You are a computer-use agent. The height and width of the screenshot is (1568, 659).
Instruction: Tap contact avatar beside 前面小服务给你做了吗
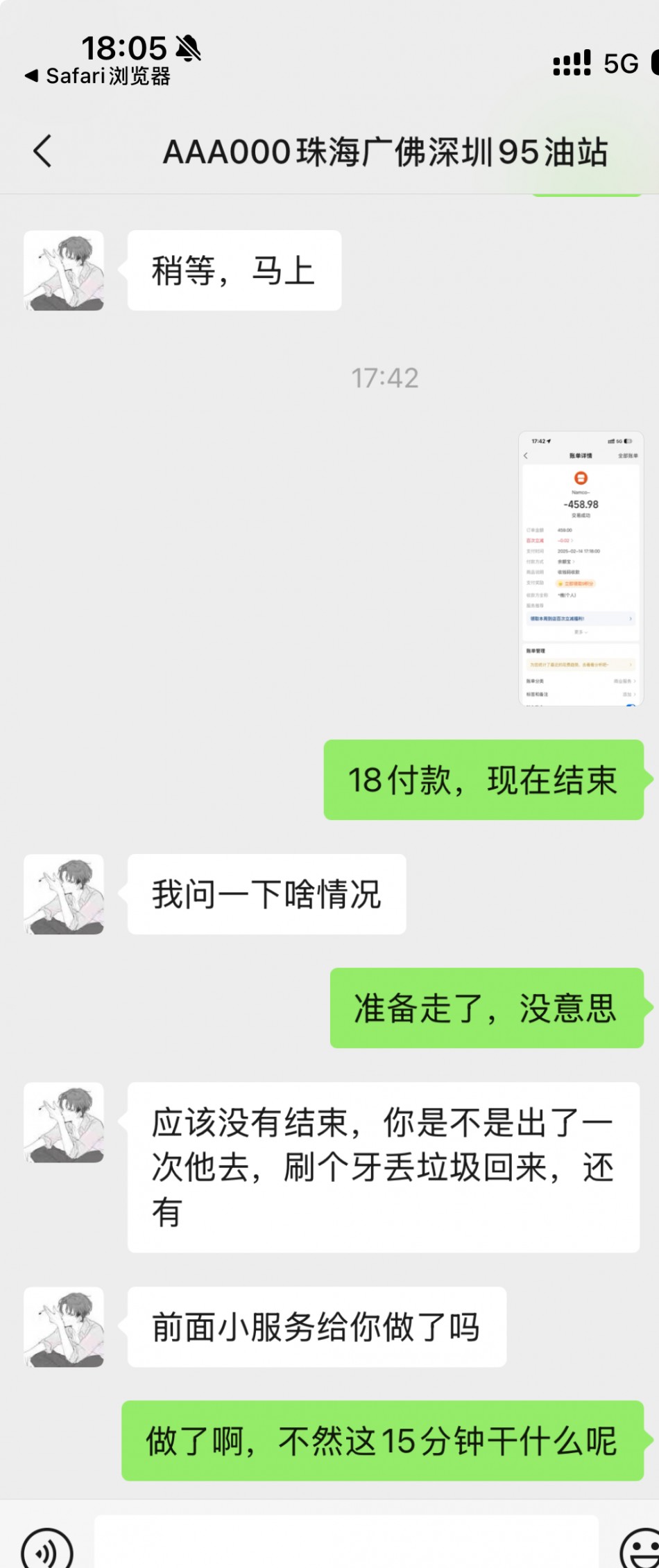64,1327
